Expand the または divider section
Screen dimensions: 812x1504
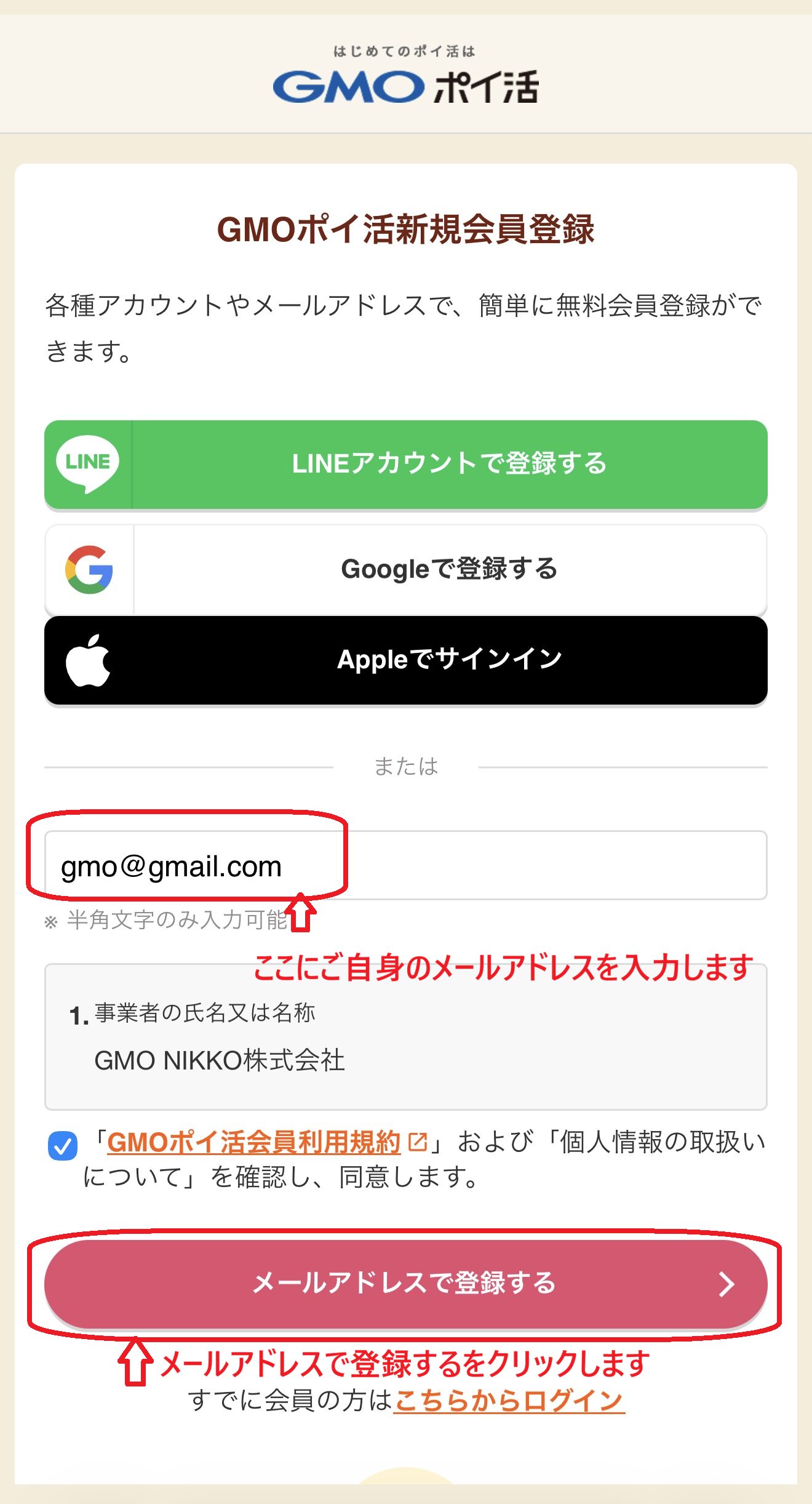click(x=406, y=766)
